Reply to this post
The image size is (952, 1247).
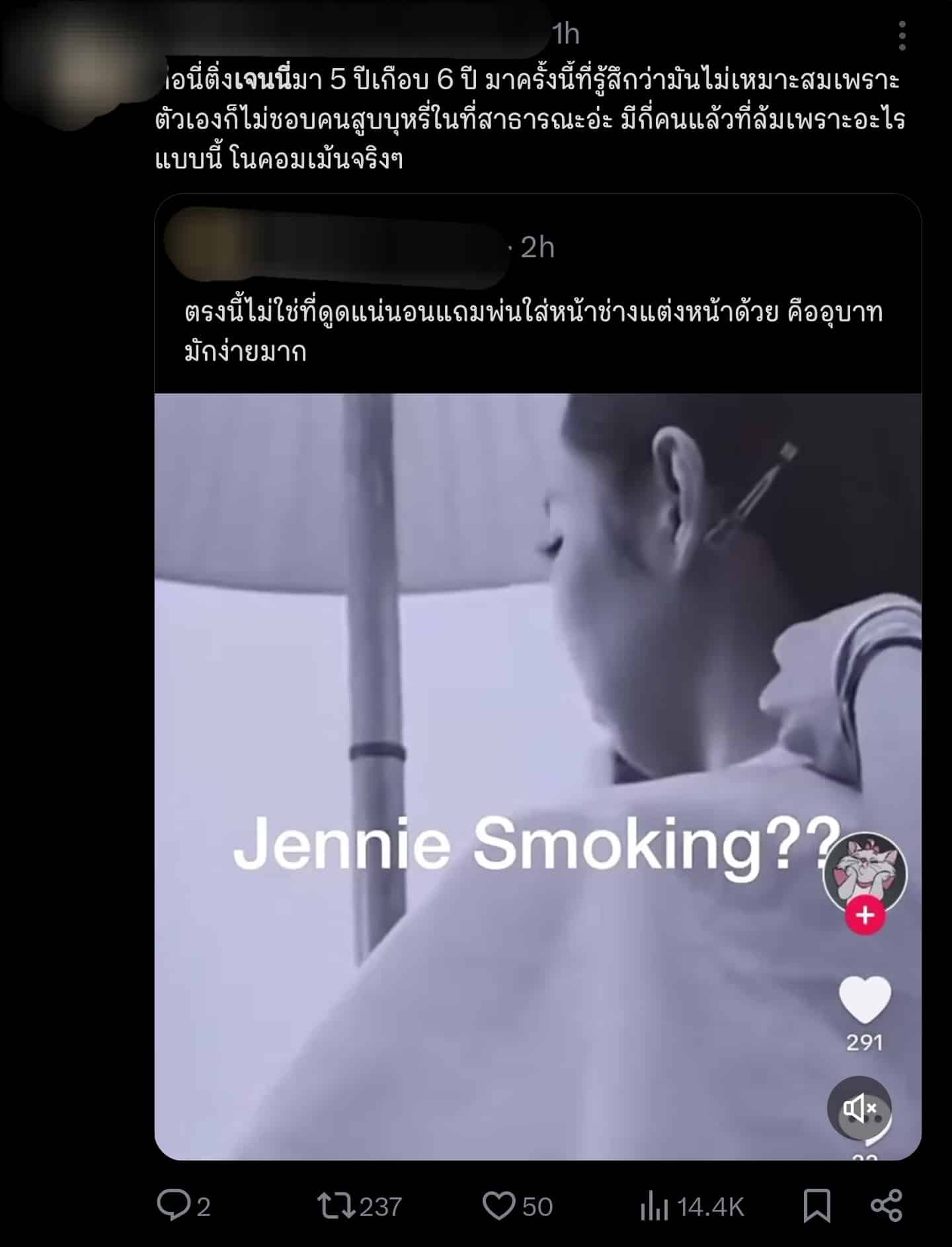174,1205
